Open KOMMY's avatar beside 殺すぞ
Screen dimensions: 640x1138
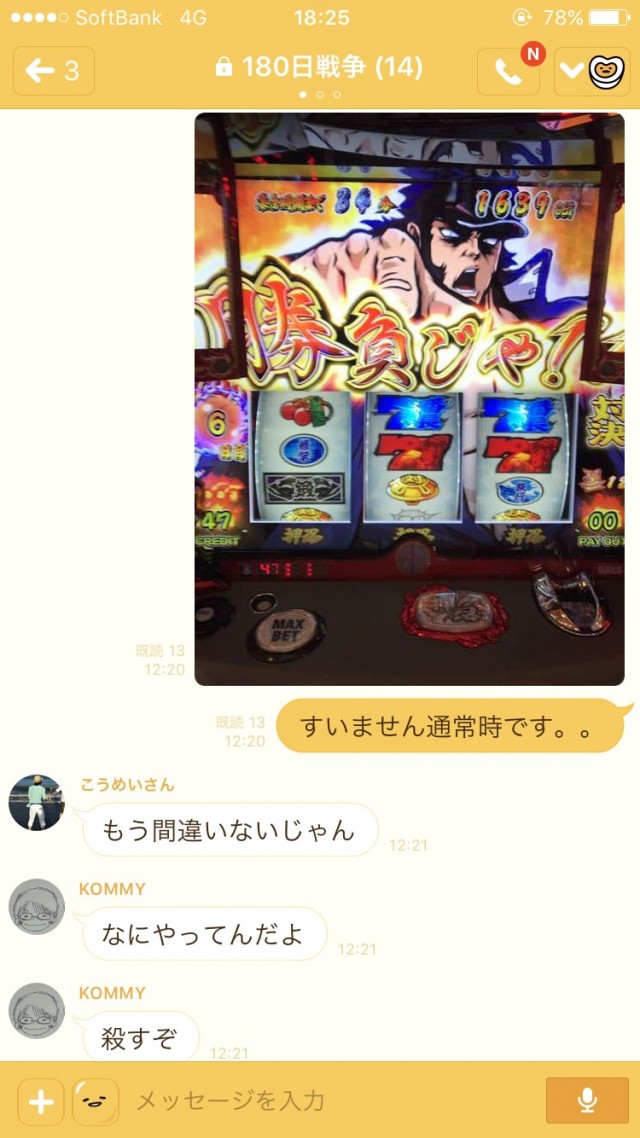(x=36, y=1011)
